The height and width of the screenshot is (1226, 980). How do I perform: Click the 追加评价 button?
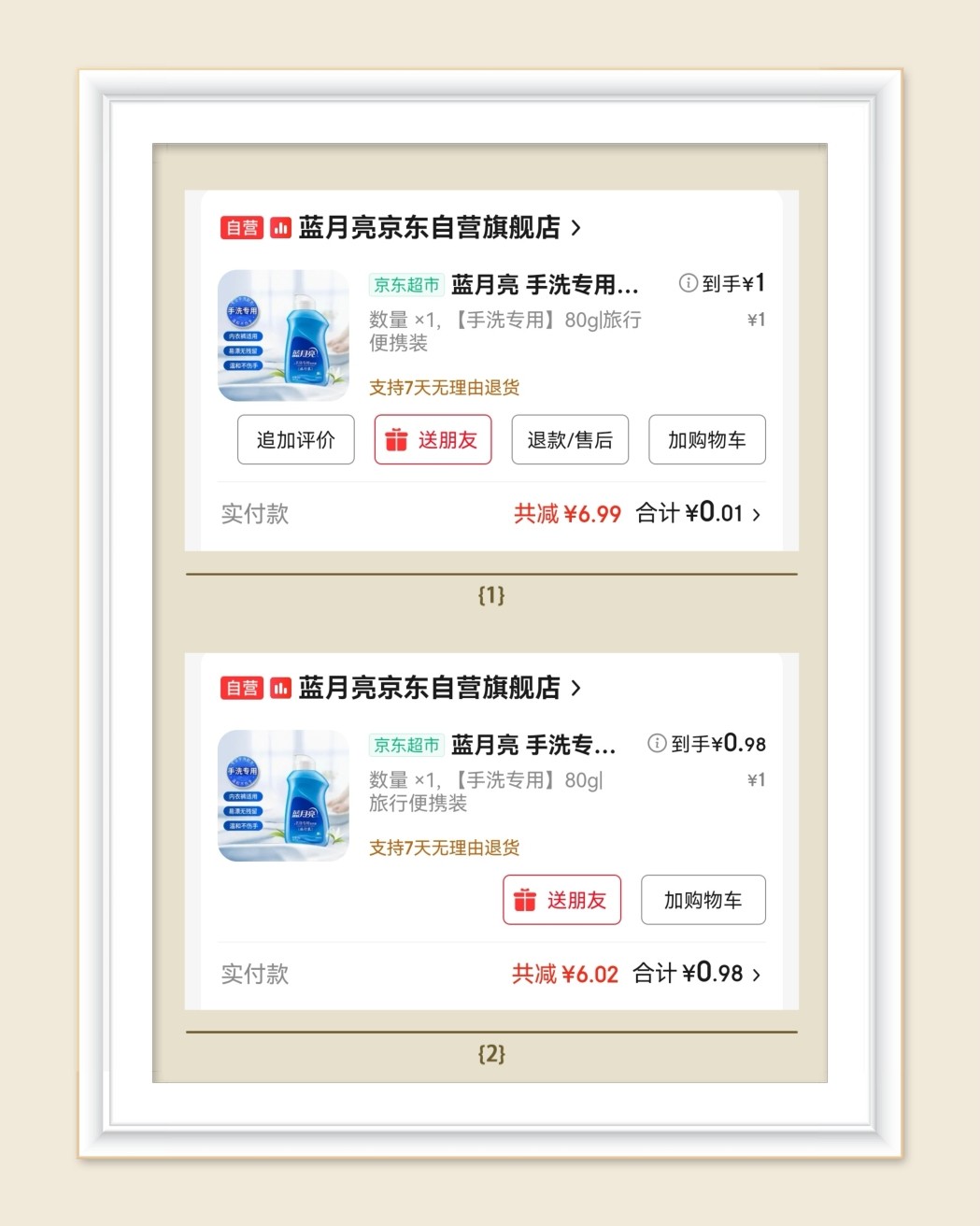click(x=295, y=439)
